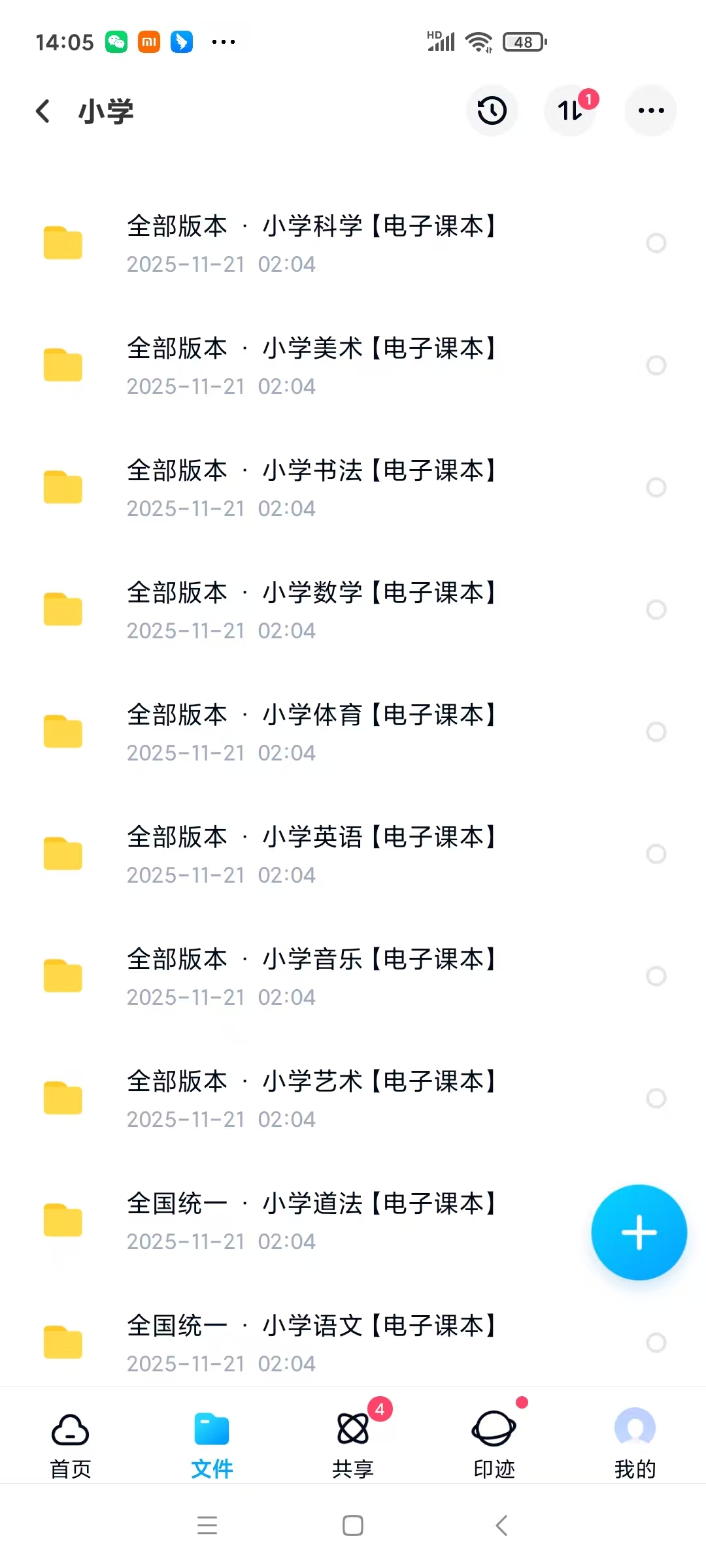706x1568 pixels.
Task: Open the 小学英语 electronic textbook folder
Action: click(x=311, y=853)
